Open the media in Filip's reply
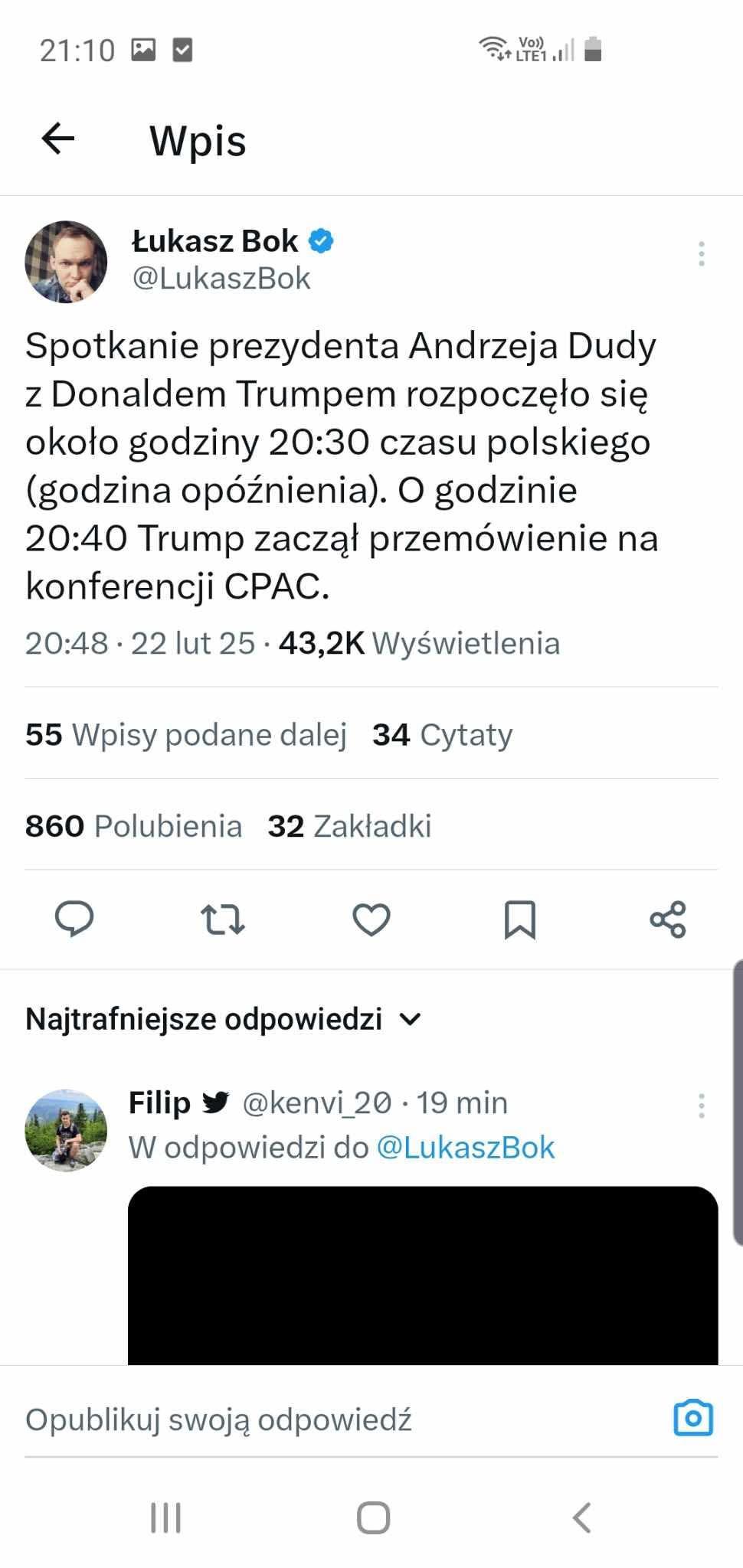The image size is (743, 1568). pyautogui.click(x=422, y=1275)
